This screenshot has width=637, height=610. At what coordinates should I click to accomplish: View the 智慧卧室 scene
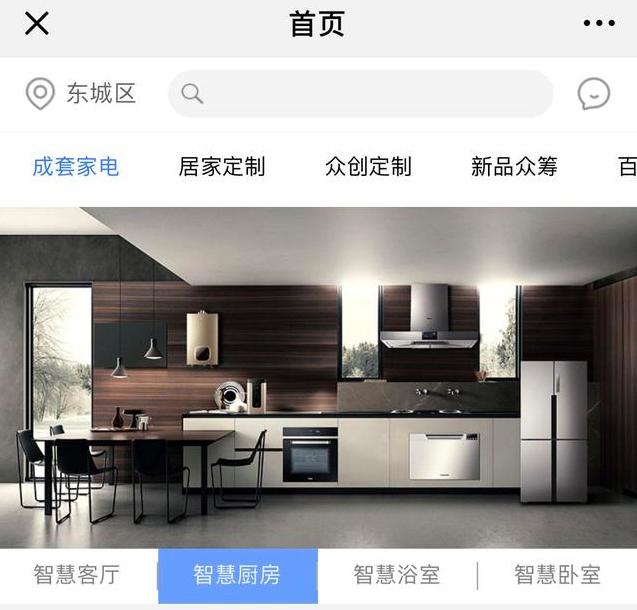[x=557, y=575]
